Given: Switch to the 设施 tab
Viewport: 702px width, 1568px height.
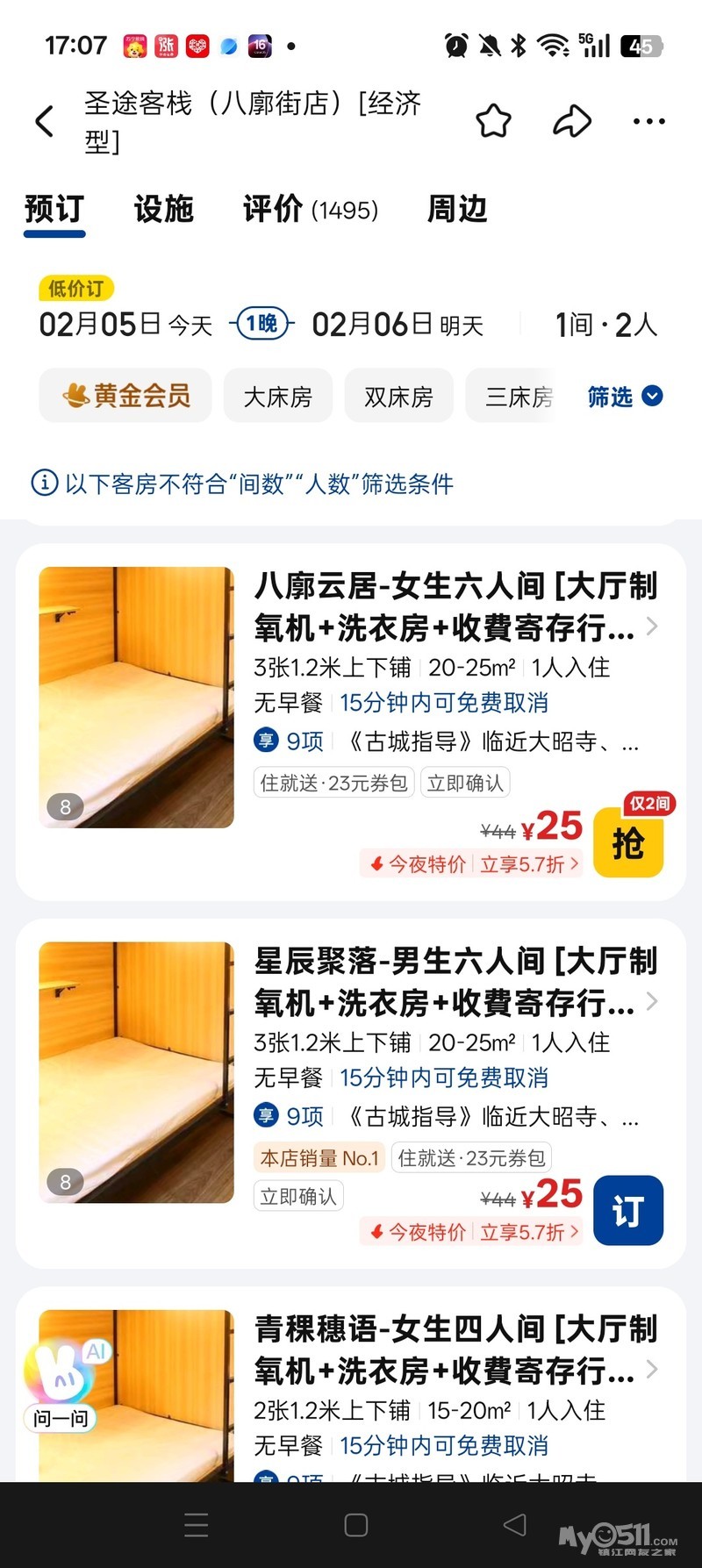Looking at the screenshot, I should 163,210.
